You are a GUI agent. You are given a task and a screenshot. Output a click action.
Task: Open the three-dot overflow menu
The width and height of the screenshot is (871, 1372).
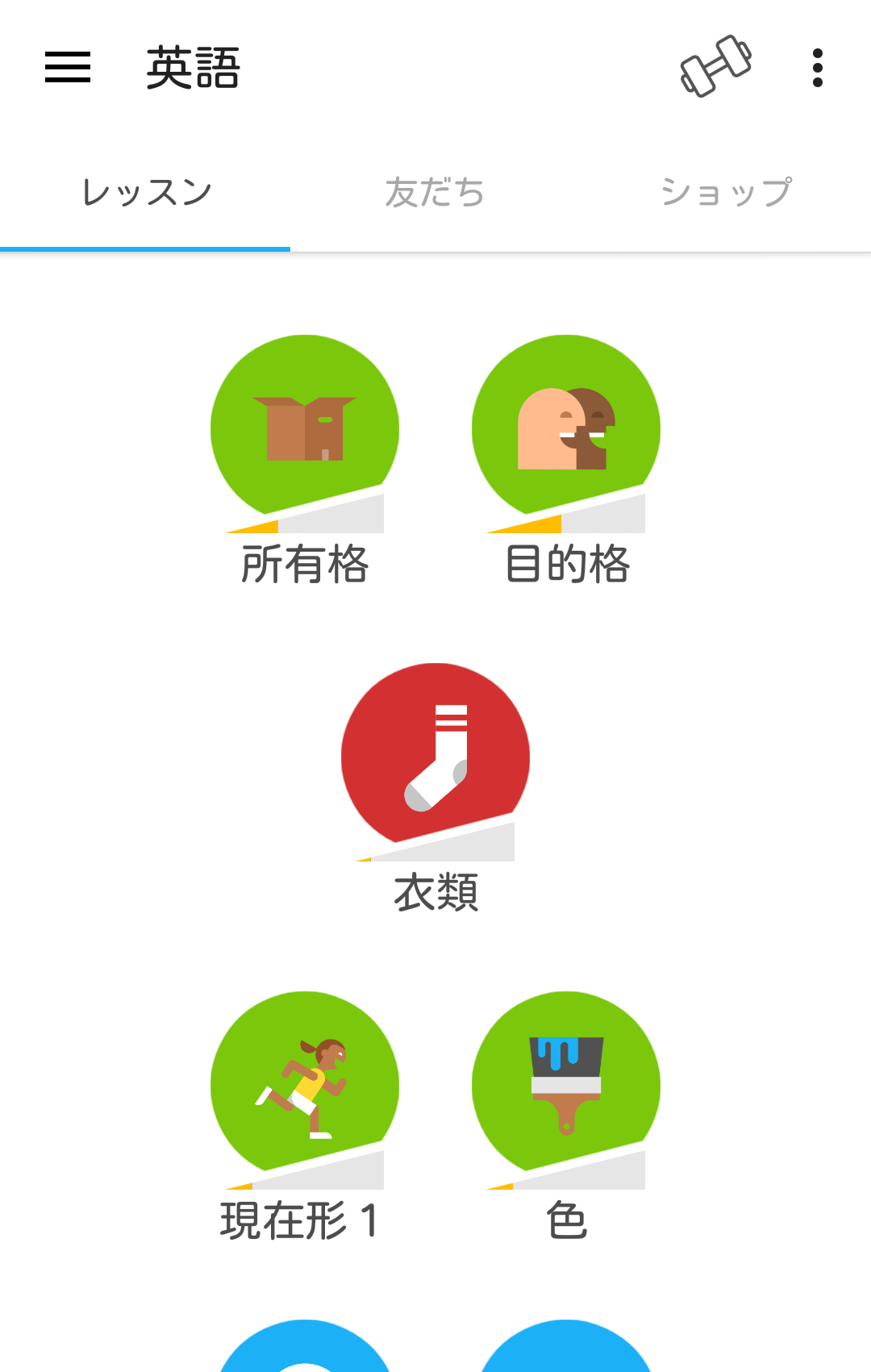point(818,68)
